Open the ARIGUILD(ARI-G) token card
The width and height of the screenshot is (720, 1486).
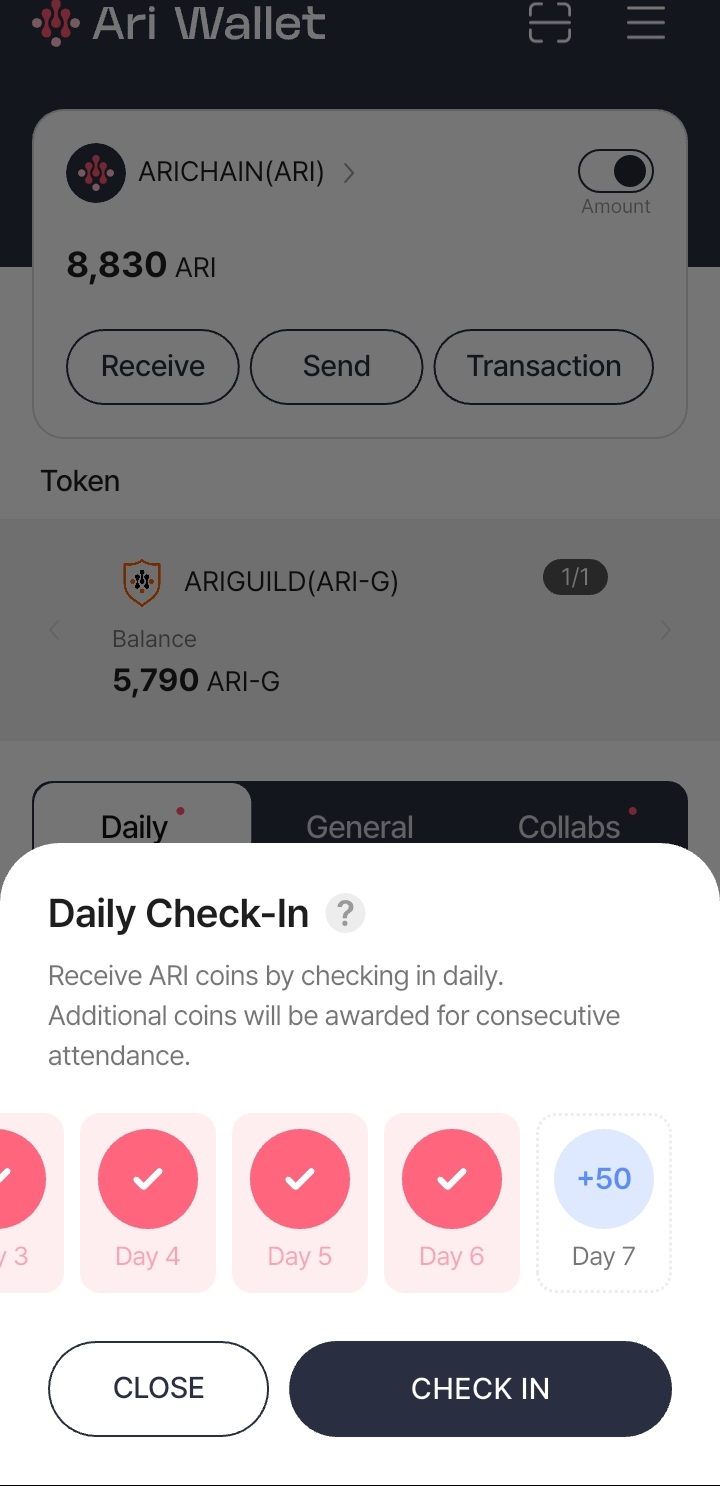290,630
